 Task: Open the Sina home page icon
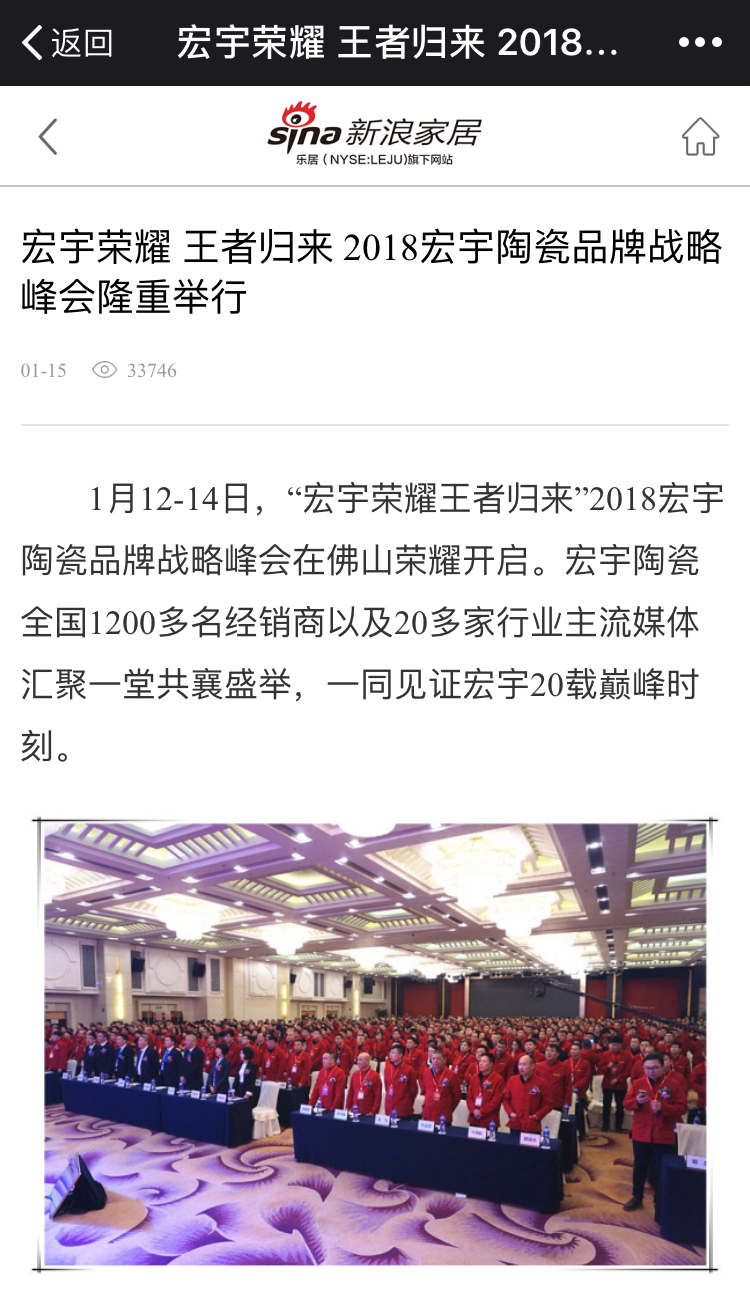coord(700,137)
